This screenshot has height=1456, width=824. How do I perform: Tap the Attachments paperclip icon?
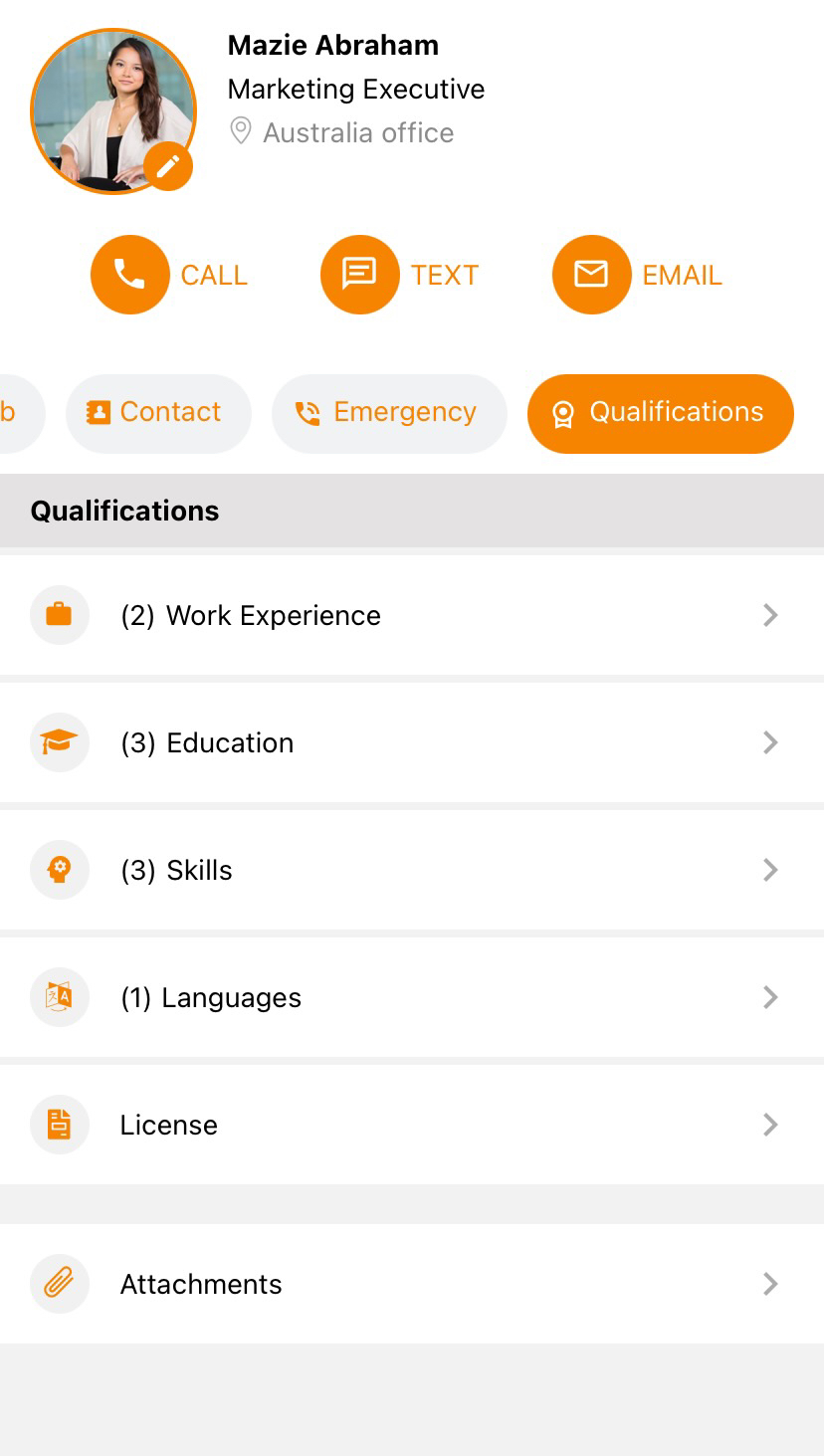coord(60,1284)
